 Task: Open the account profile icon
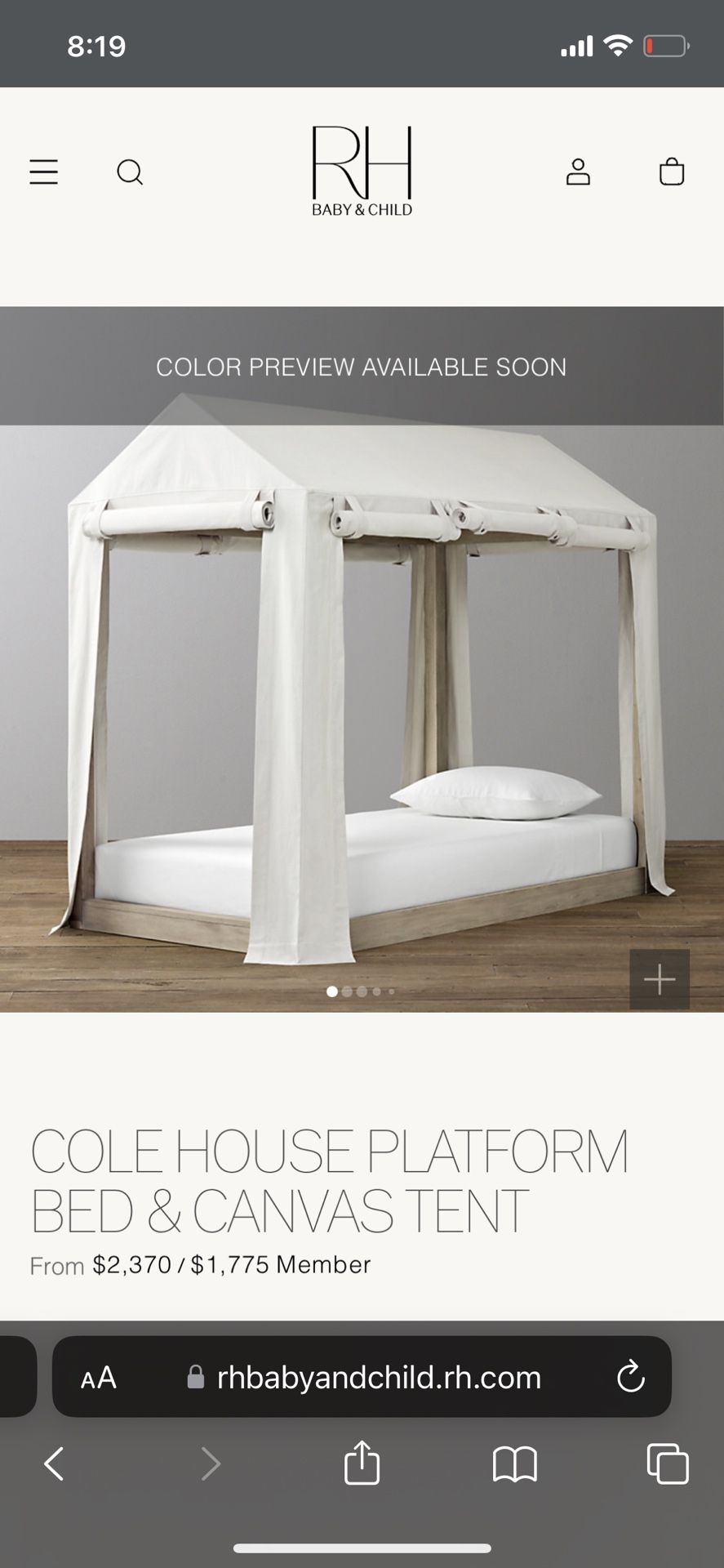(x=578, y=171)
